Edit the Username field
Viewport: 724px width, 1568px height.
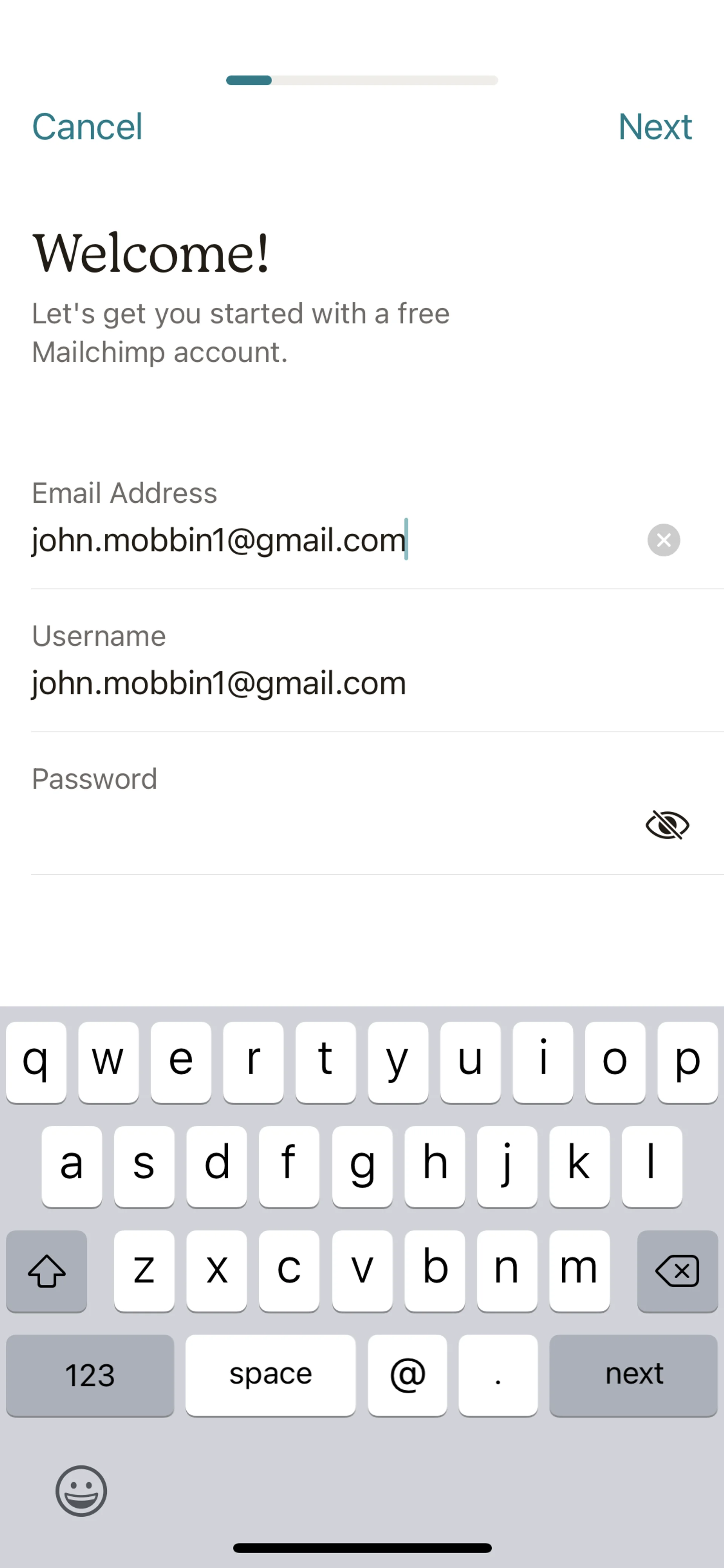304,683
